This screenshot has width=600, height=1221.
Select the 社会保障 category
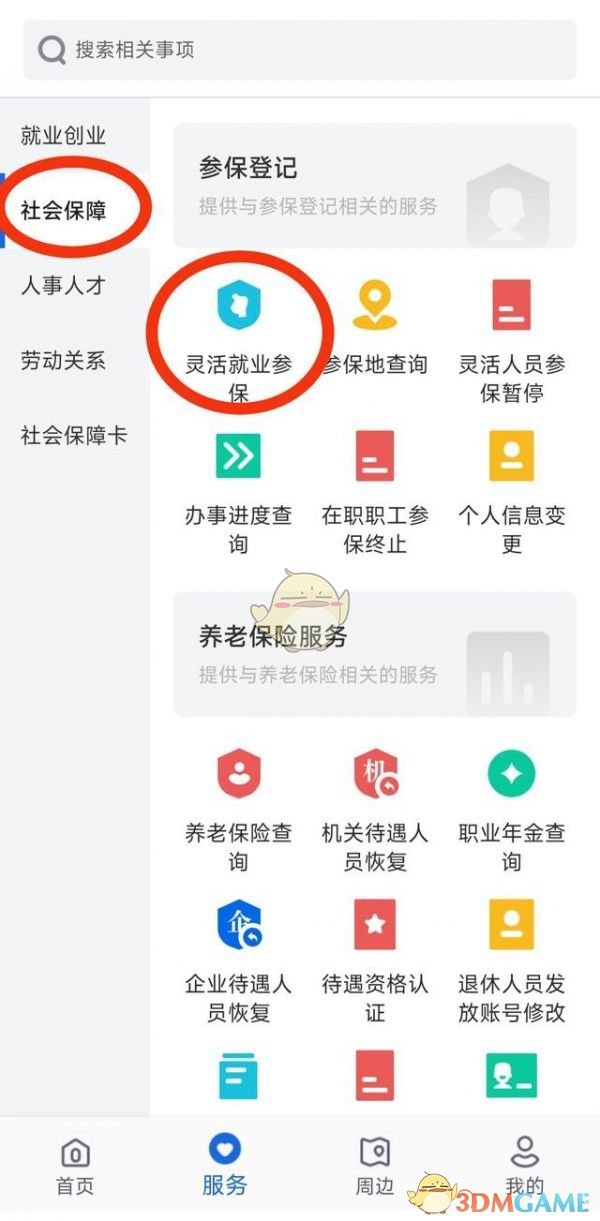[63, 211]
